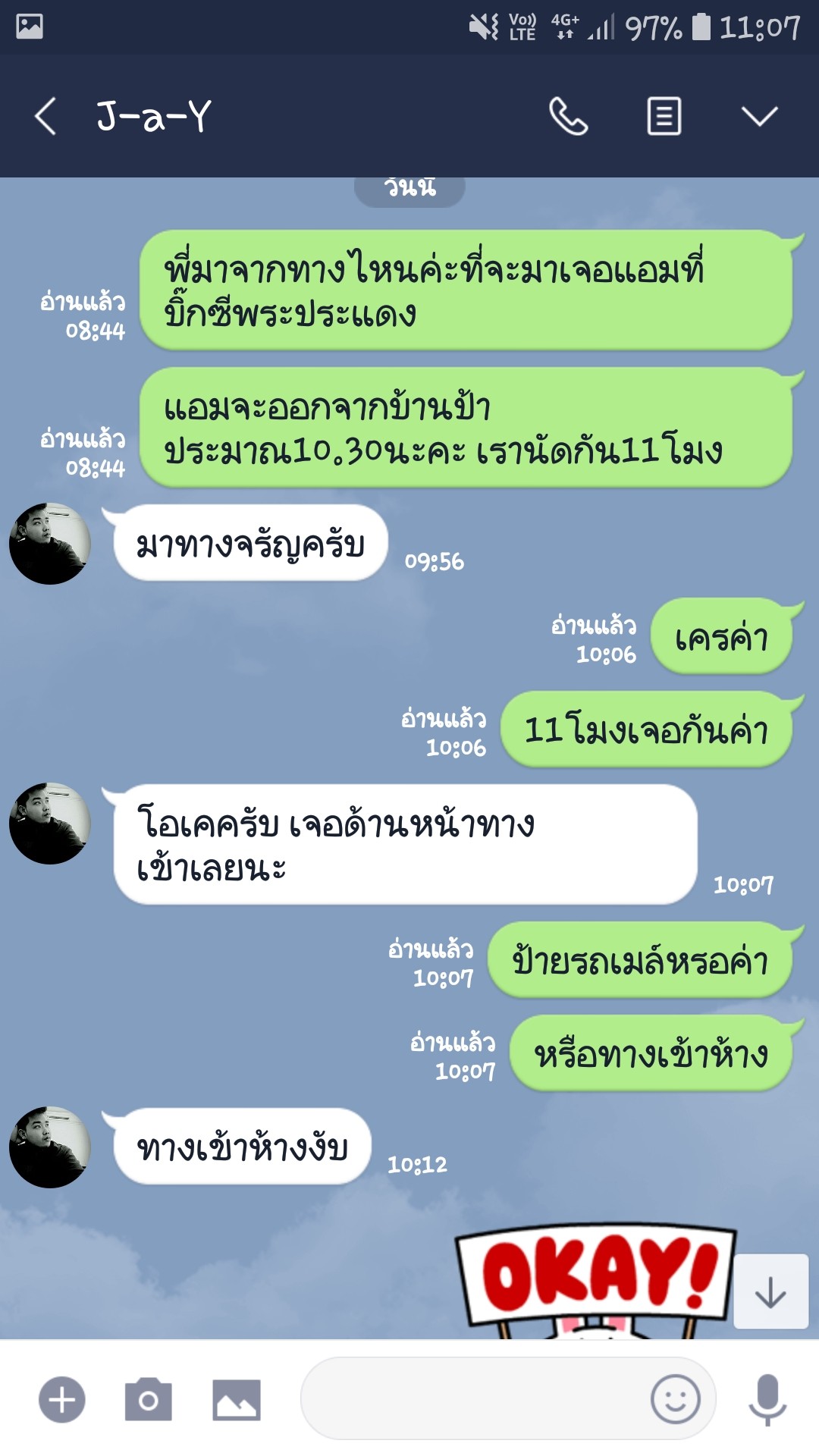Tap the OKAY! sticker in the chat
This screenshot has width=819, height=1456.
tap(596, 1281)
